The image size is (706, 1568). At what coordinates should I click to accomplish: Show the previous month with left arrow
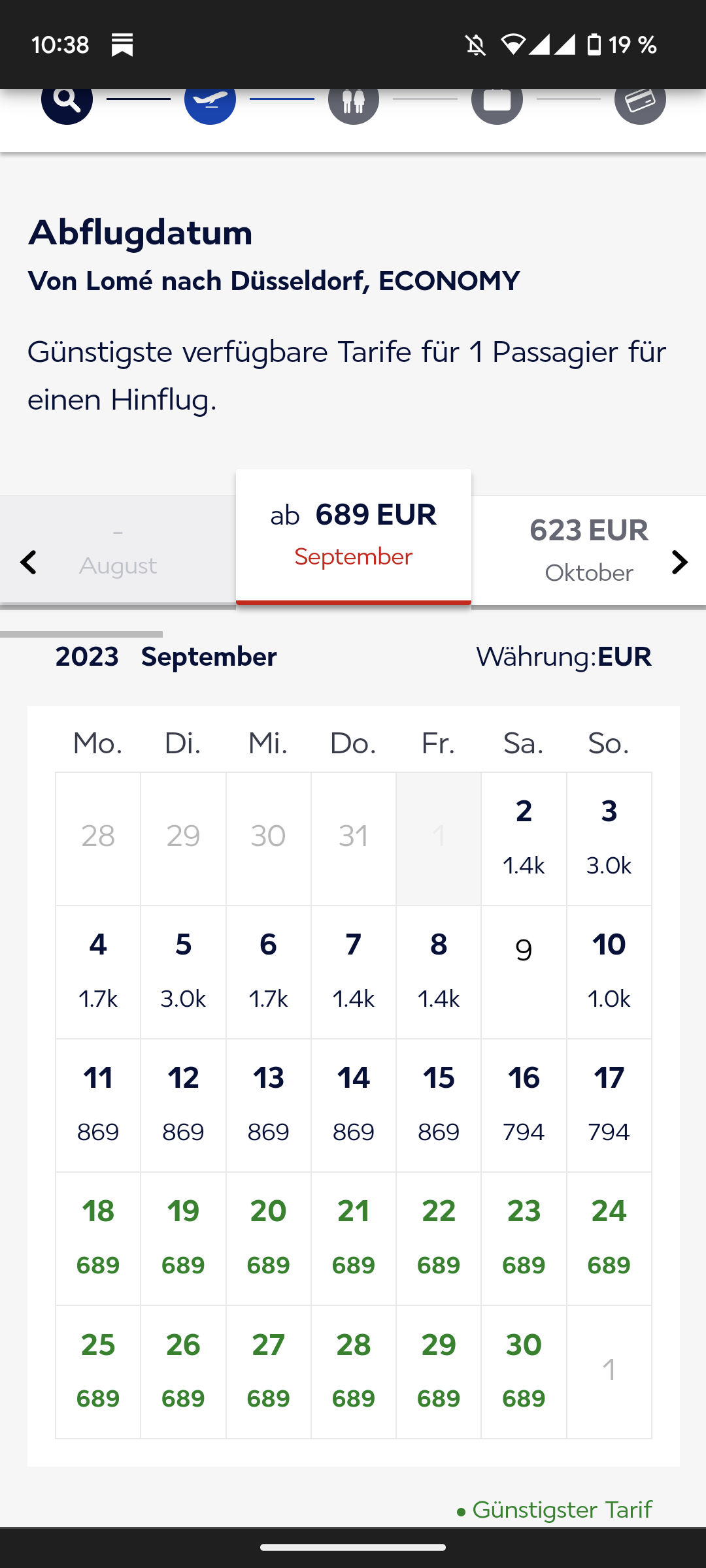[28, 562]
